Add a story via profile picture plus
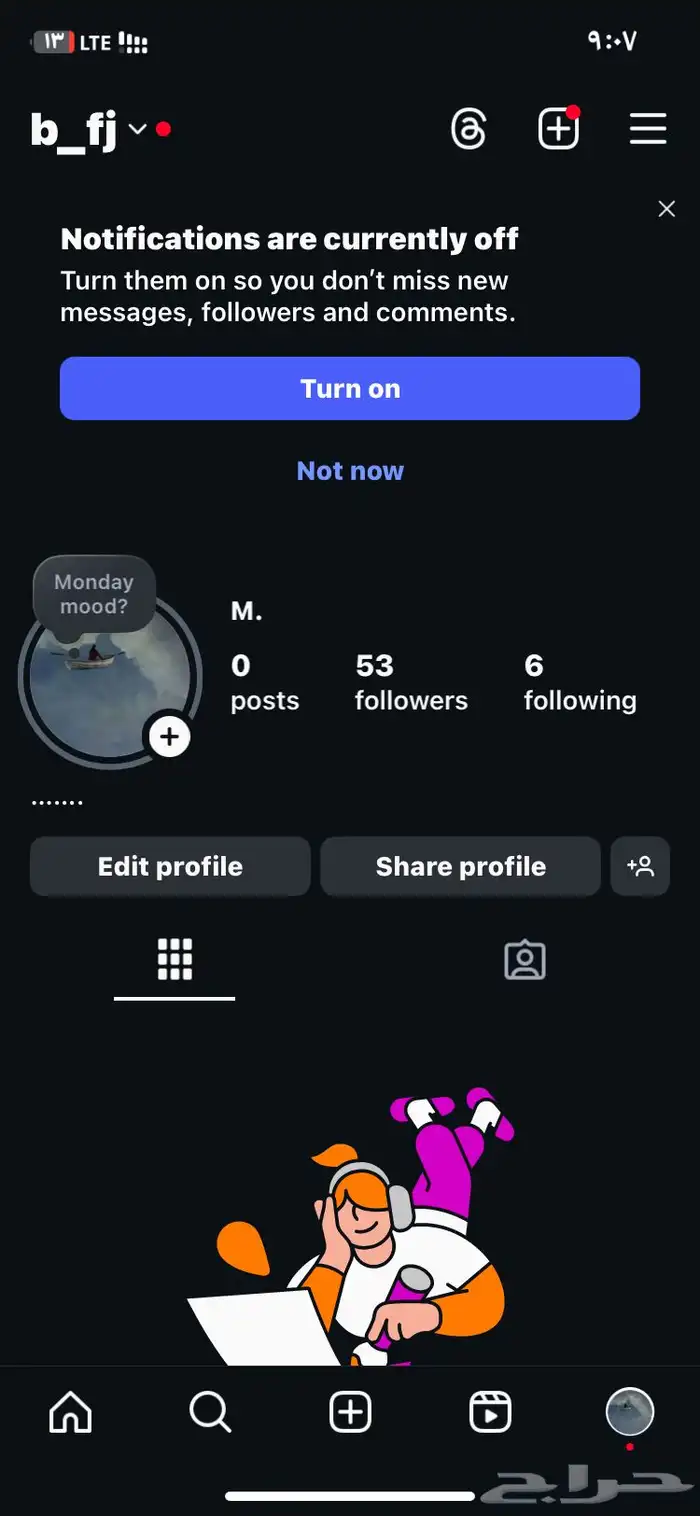The height and width of the screenshot is (1516, 700). (x=170, y=737)
